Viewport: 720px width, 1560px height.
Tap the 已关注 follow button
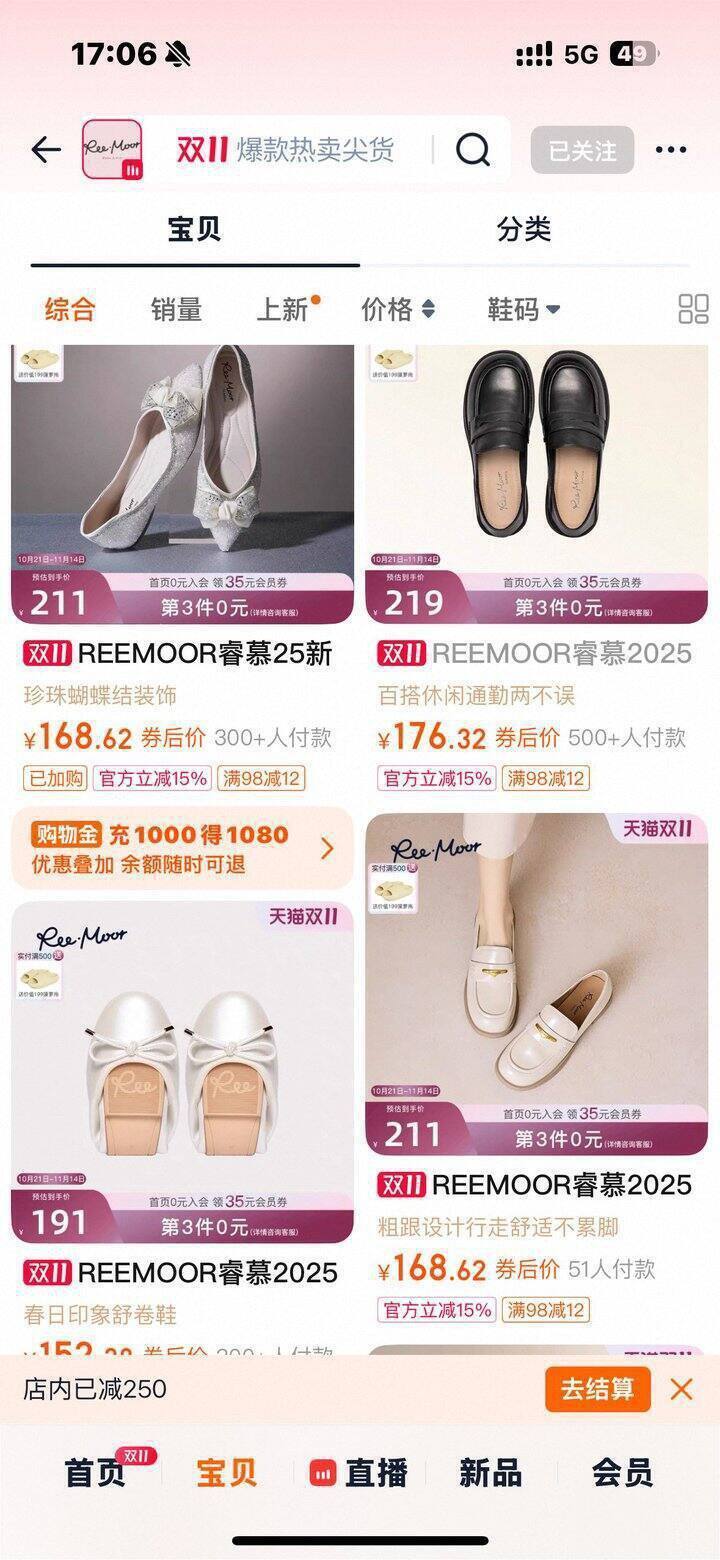(x=582, y=151)
